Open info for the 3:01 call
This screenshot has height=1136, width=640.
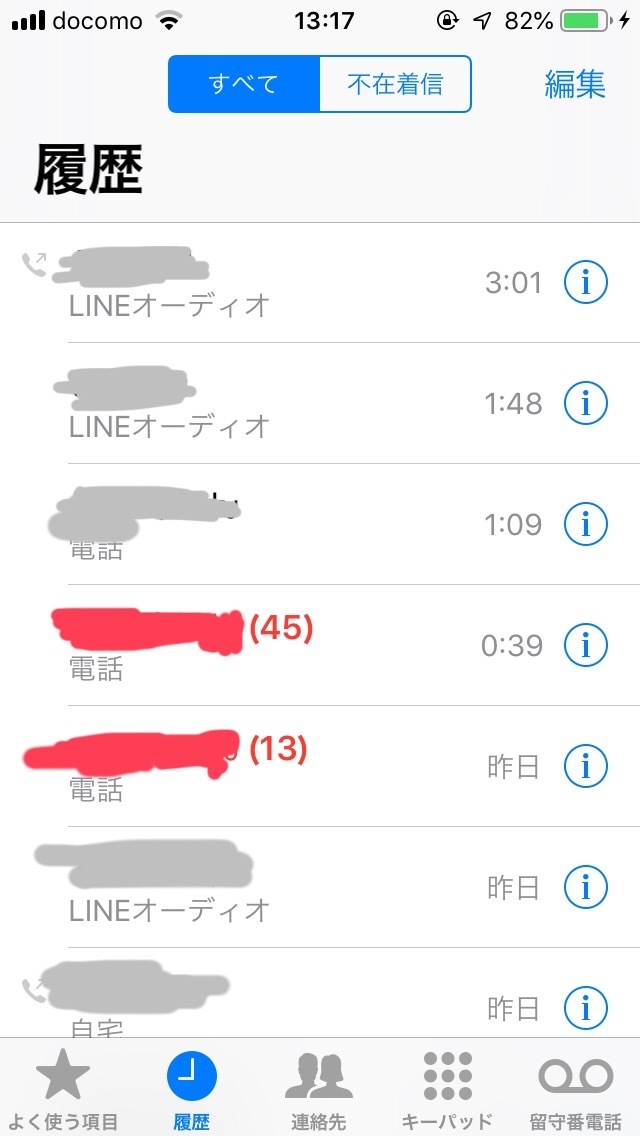586,282
